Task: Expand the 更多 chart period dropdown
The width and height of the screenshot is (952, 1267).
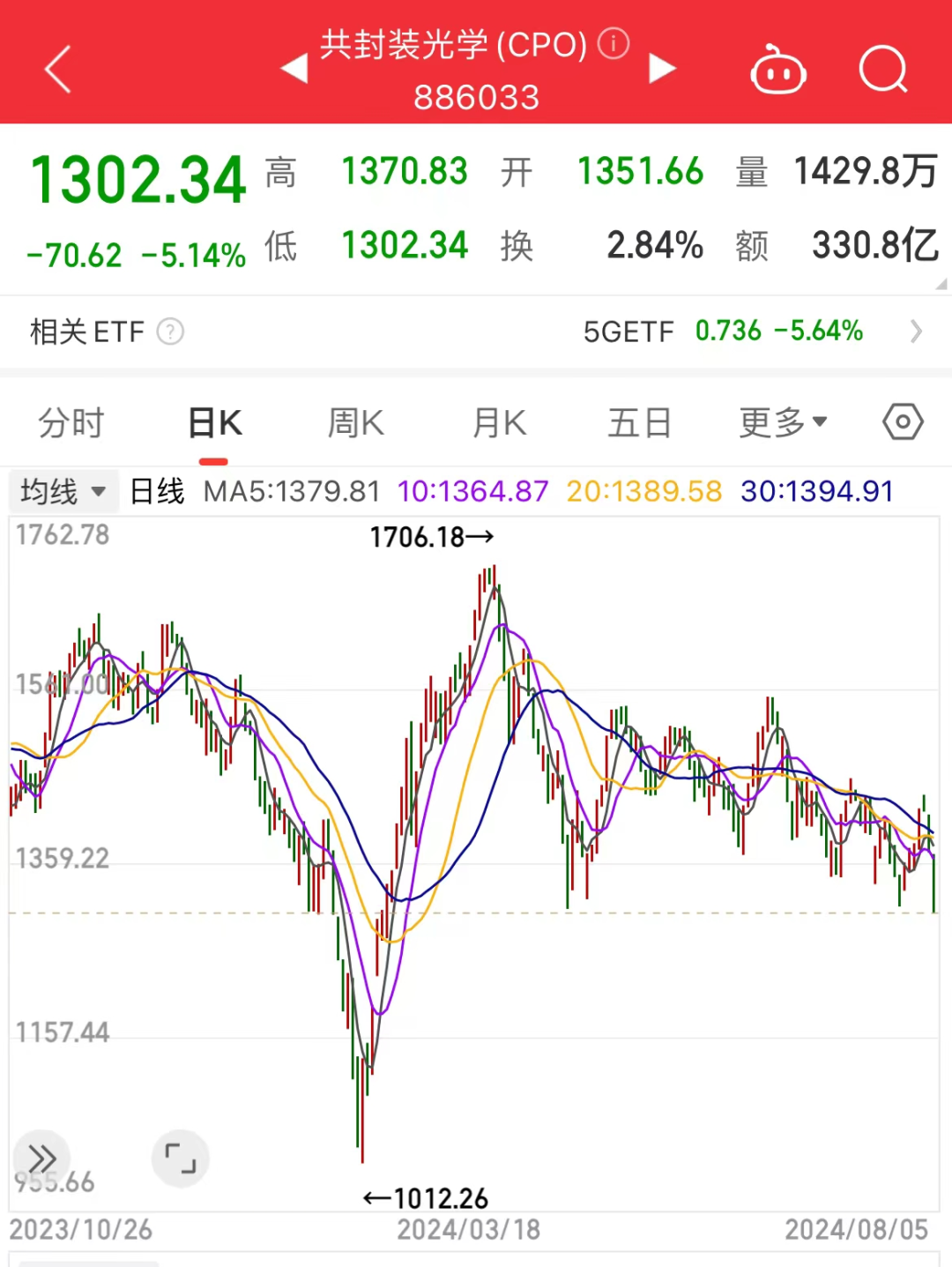Action: coord(783,423)
